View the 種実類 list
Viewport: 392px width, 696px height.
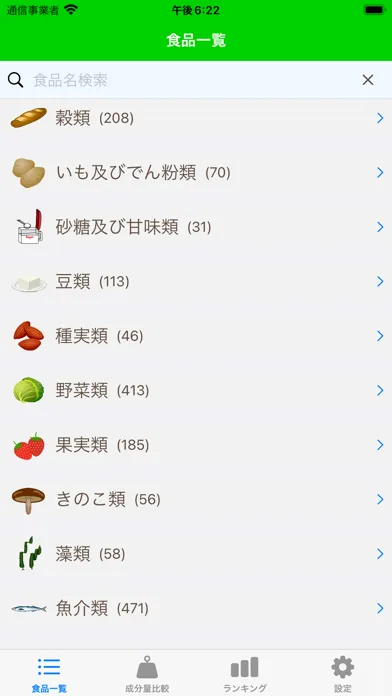(x=196, y=336)
